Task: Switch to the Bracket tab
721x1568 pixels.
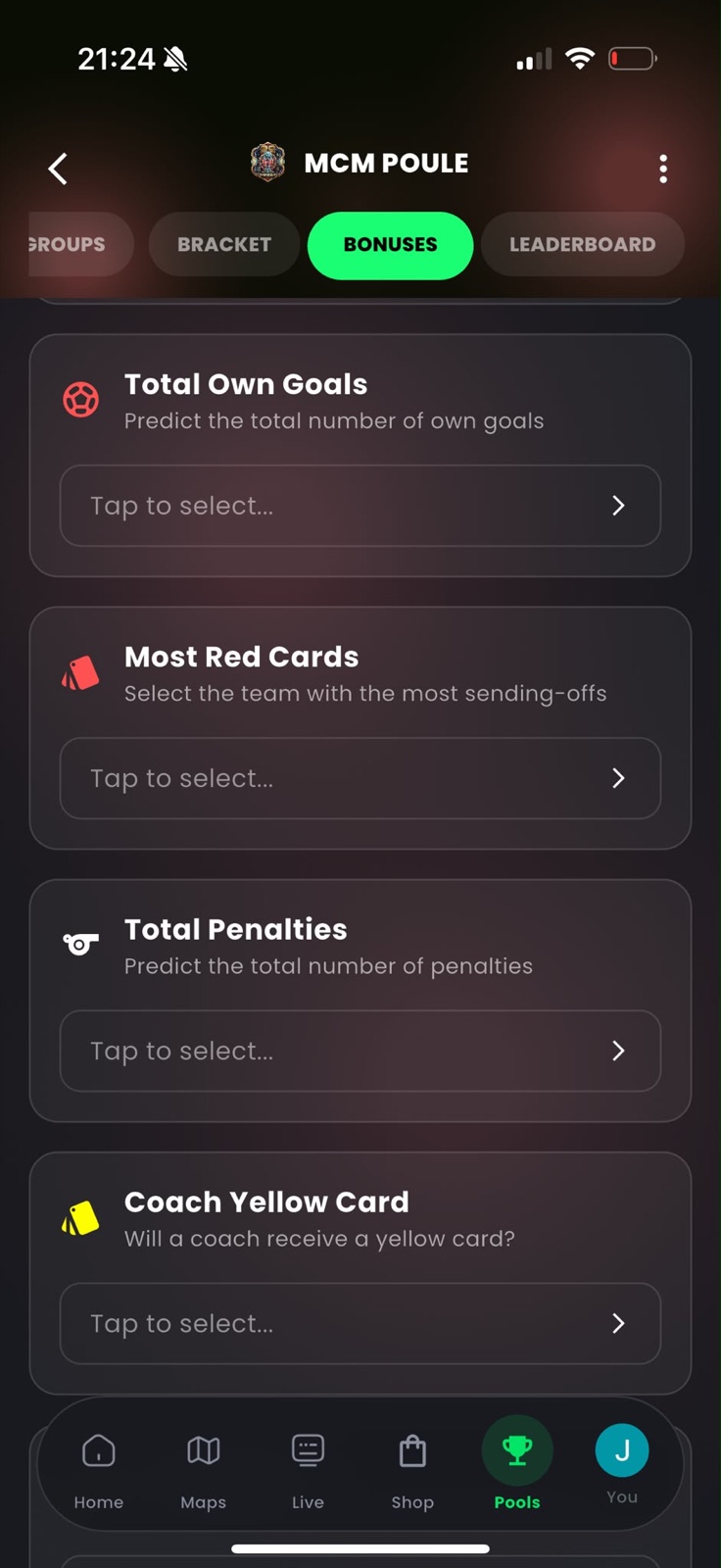Action: coord(224,244)
